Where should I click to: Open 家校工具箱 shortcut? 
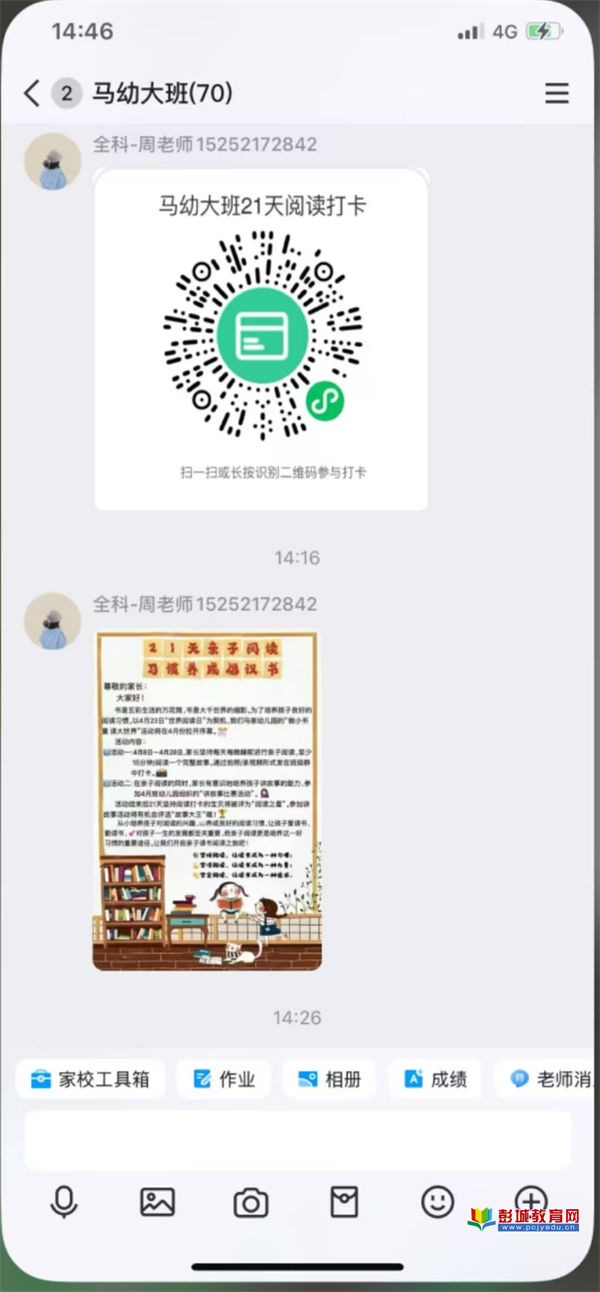(91, 1079)
